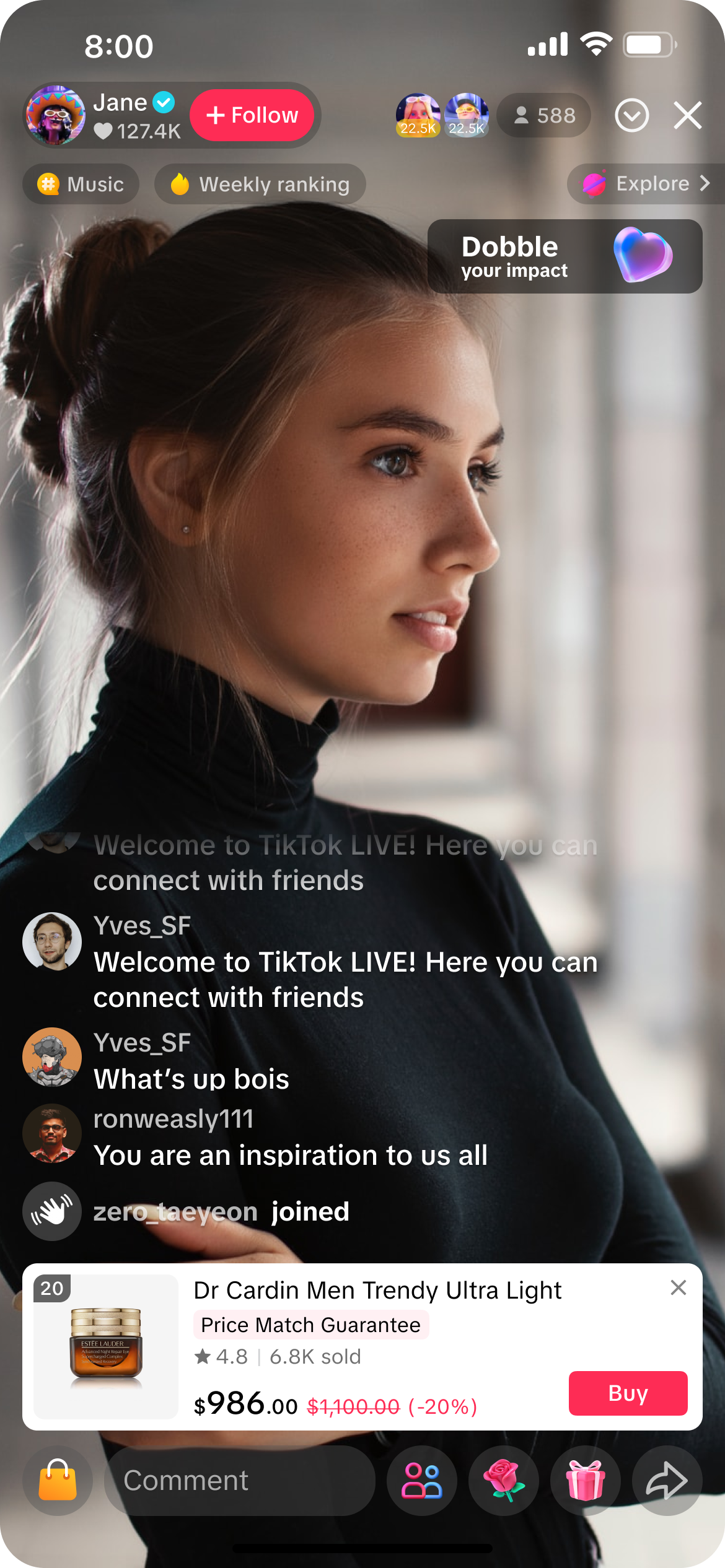The height and width of the screenshot is (1568, 725).
Task: Open ronweasly111's profile picture
Action: tap(52, 1133)
